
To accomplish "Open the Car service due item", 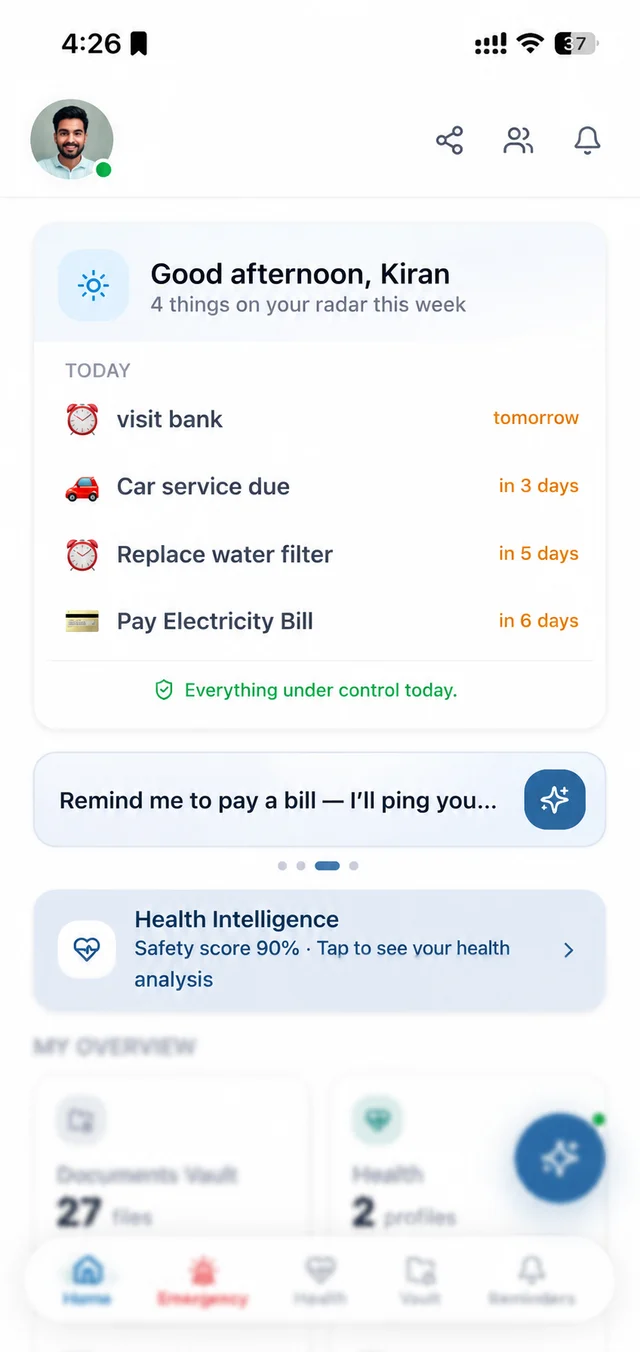I will 320,487.
